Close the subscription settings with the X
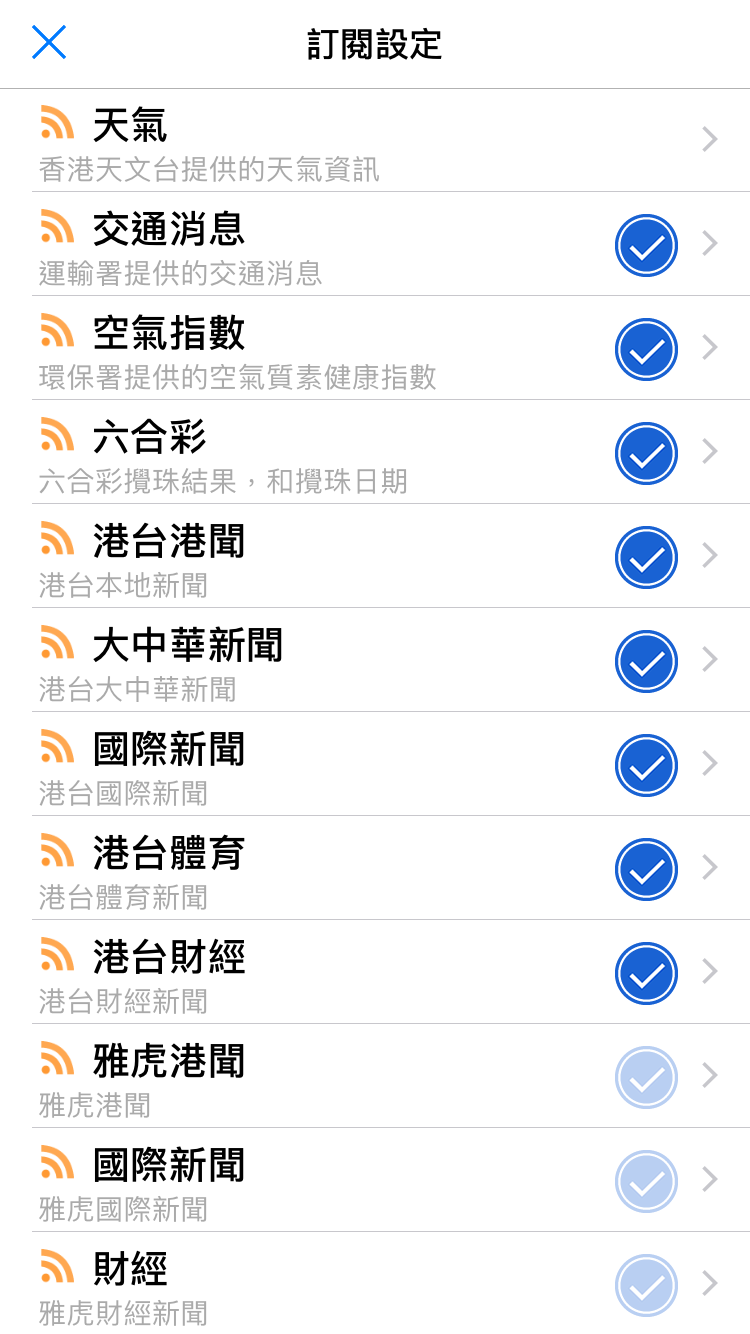750x1334 pixels. point(48,43)
